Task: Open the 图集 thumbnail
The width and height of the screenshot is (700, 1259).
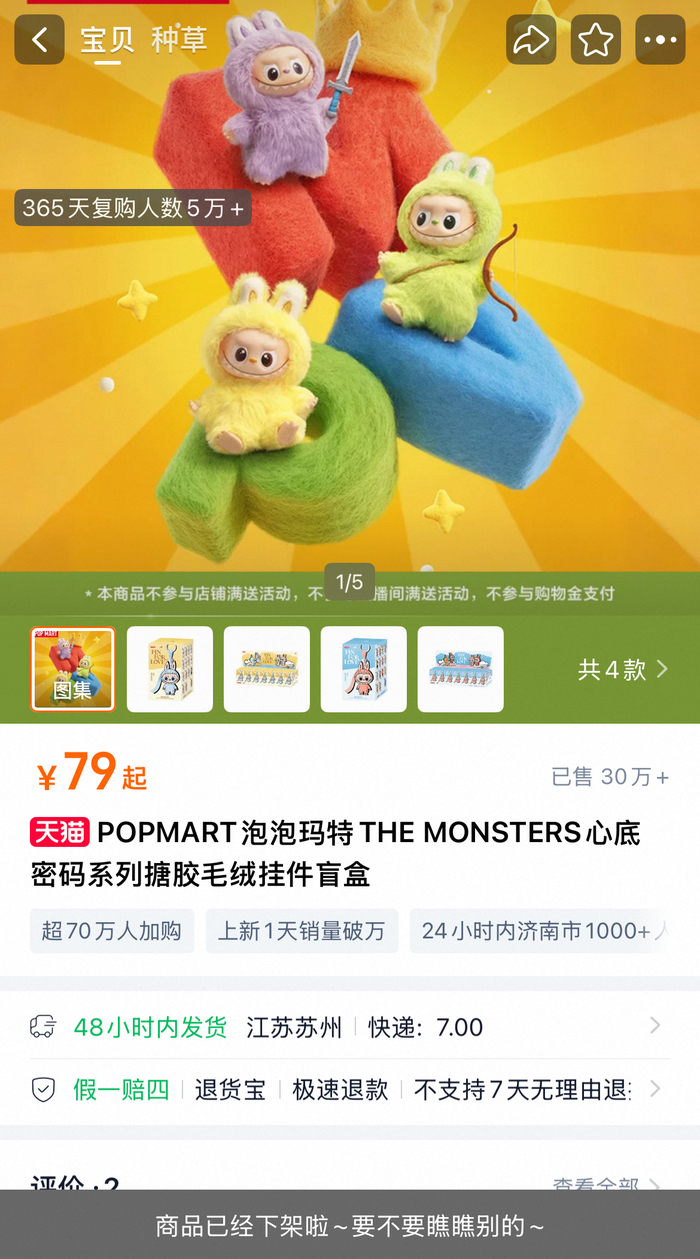Action: [73, 669]
